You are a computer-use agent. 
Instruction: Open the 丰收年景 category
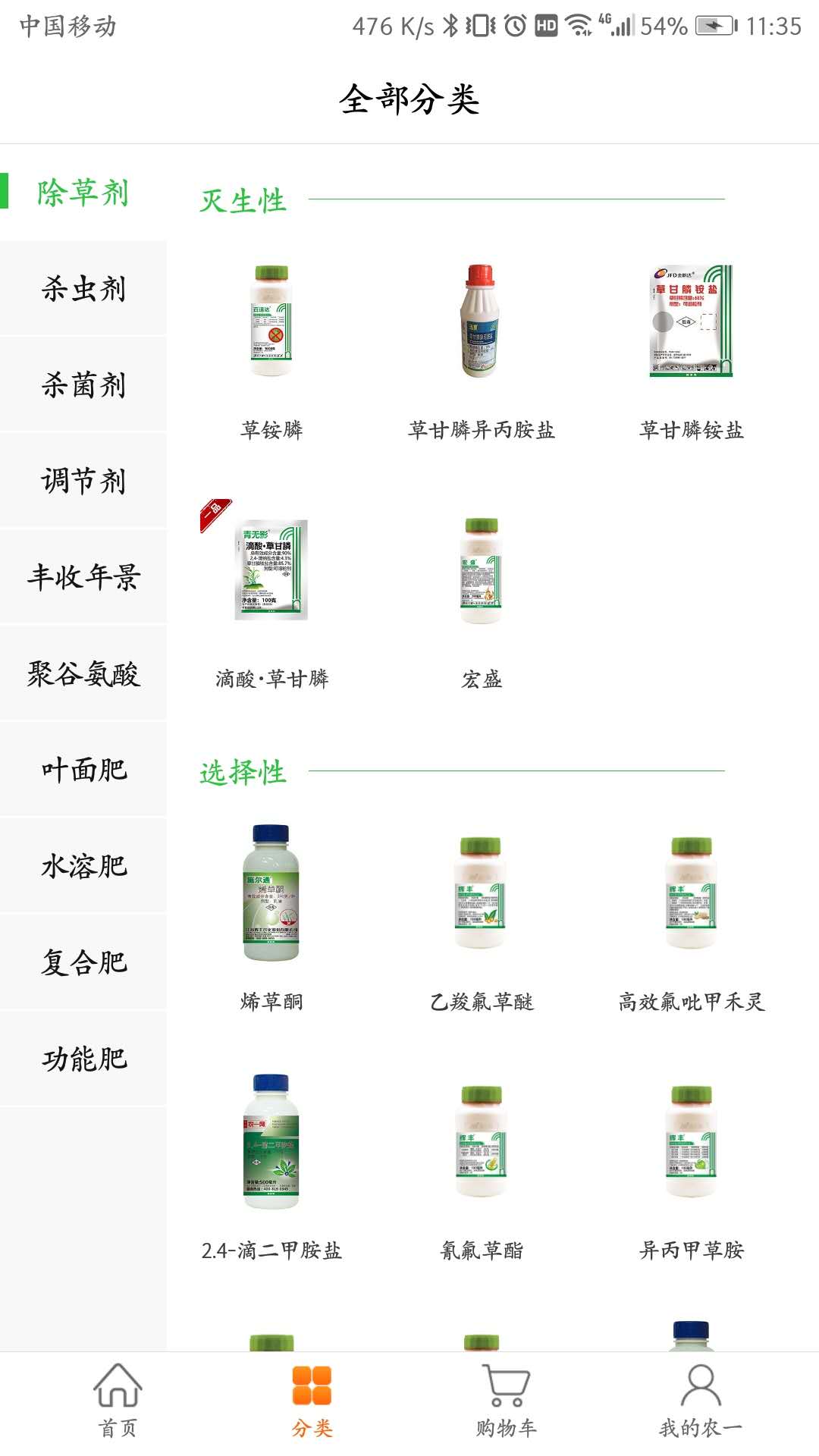click(x=83, y=578)
